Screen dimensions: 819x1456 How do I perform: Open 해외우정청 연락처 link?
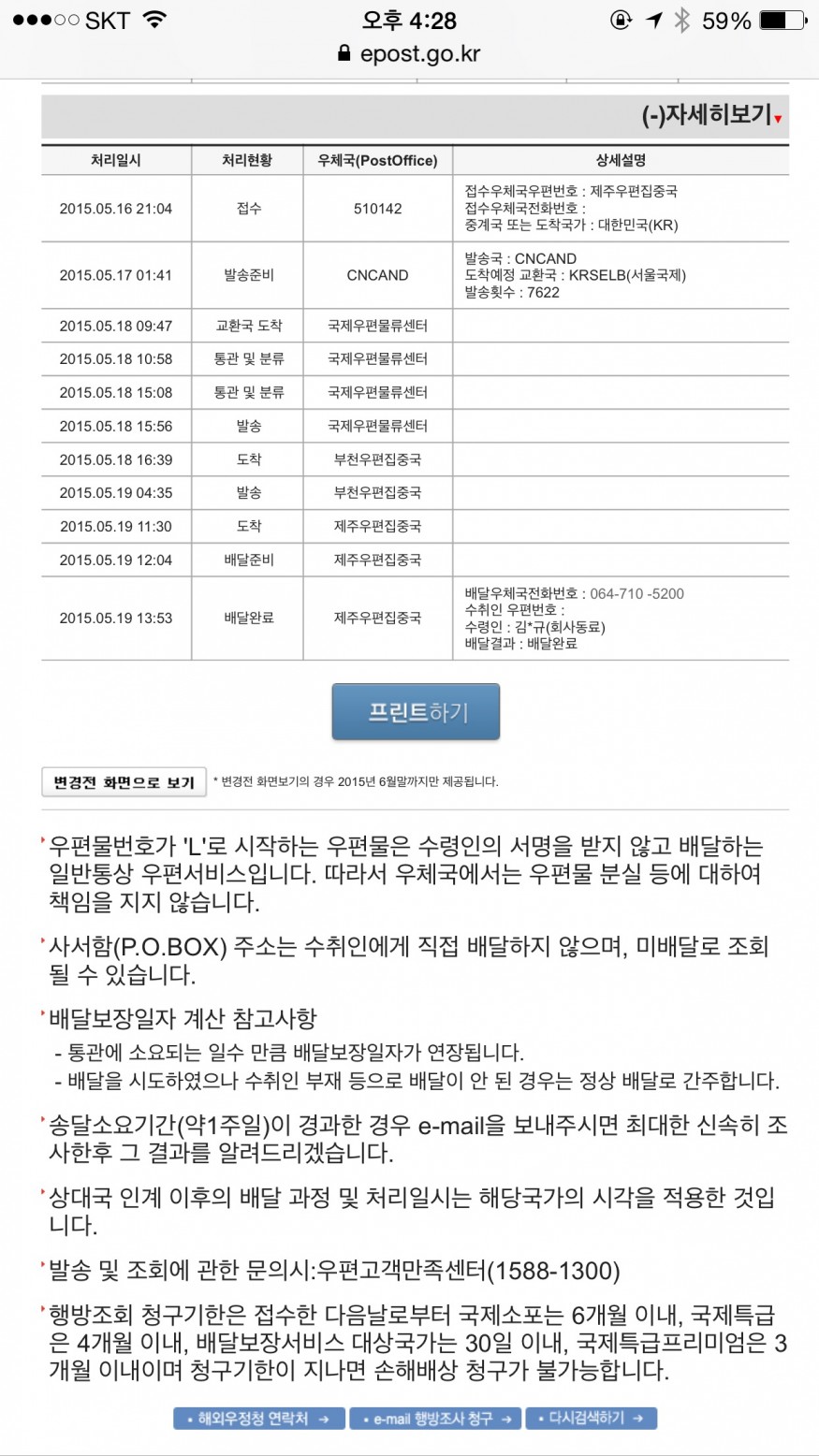(x=259, y=1419)
